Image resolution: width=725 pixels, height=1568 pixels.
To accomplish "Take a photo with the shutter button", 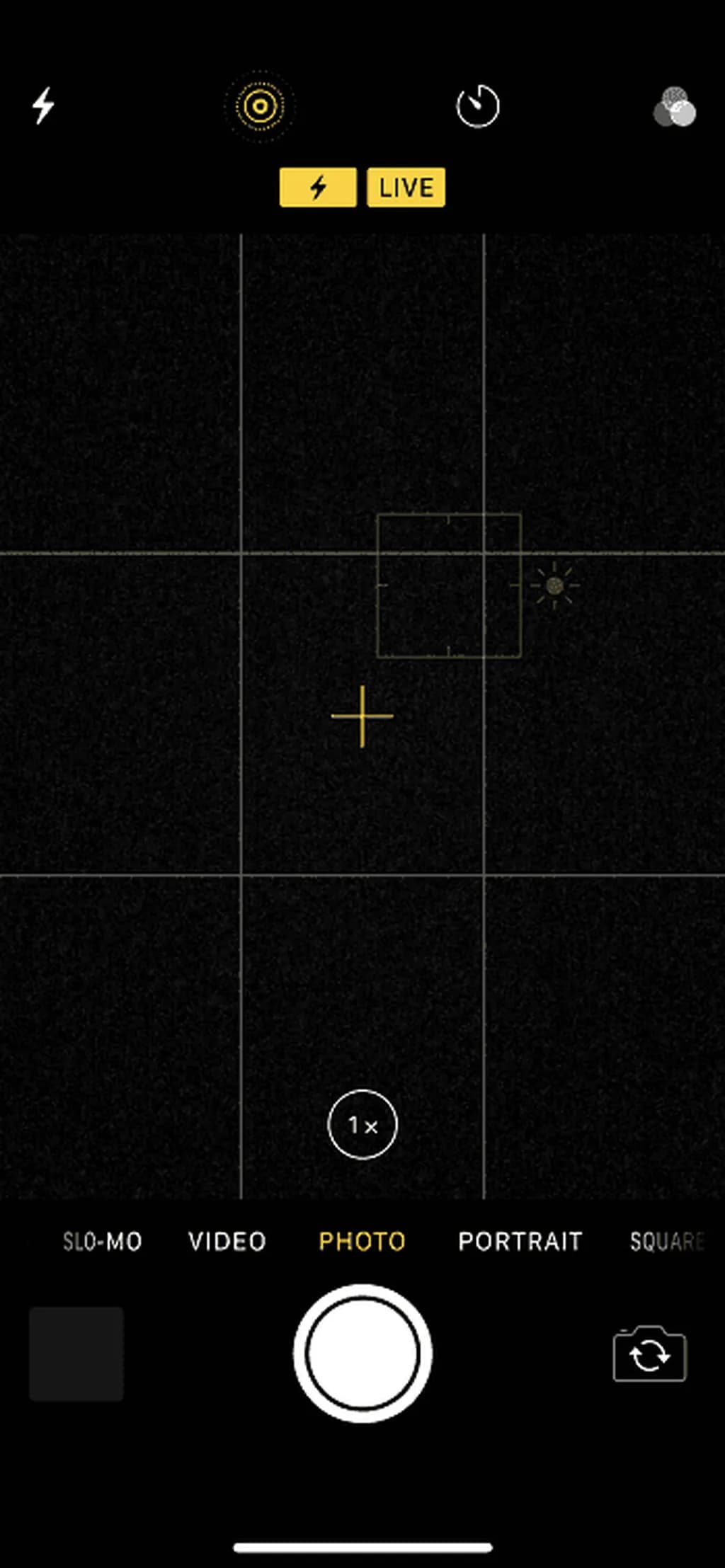I will tap(362, 1354).
